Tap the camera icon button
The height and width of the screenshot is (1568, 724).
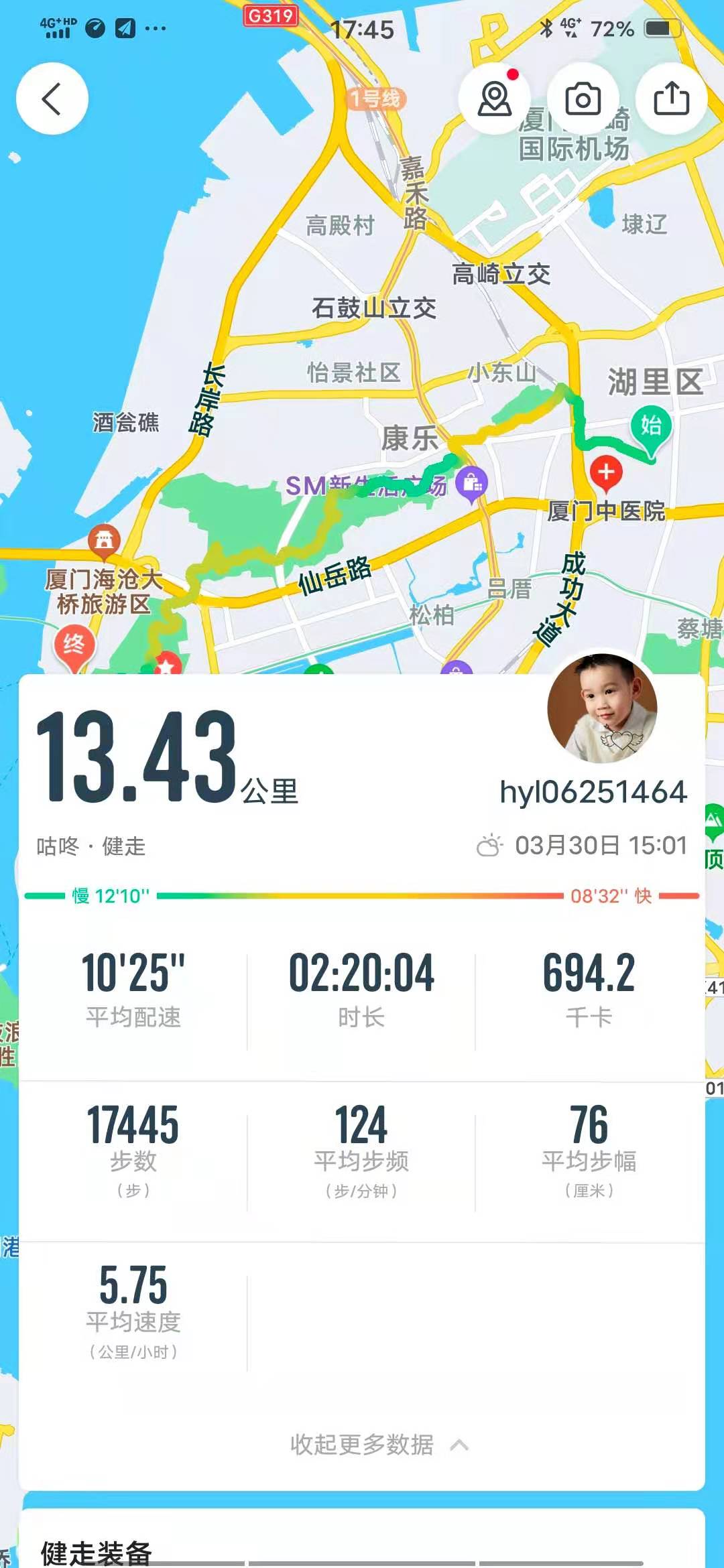583,99
